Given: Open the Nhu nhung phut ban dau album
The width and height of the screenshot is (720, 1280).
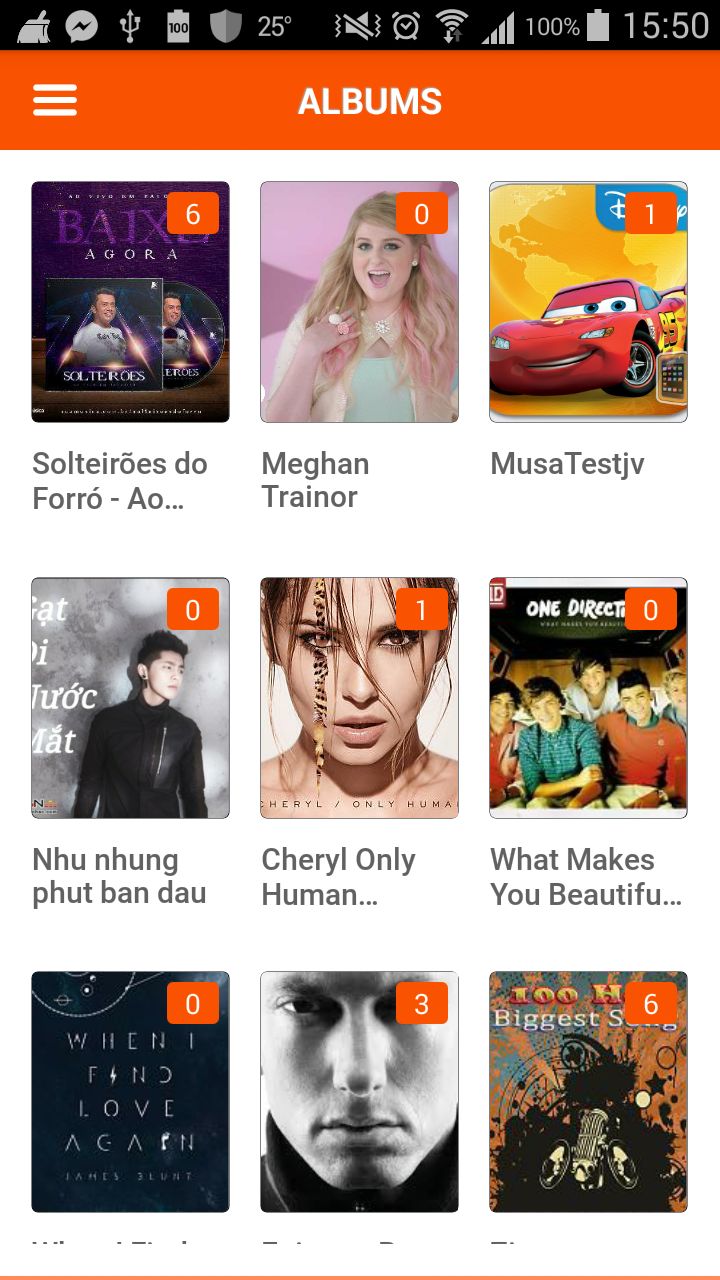Looking at the screenshot, I should [x=130, y=698].
